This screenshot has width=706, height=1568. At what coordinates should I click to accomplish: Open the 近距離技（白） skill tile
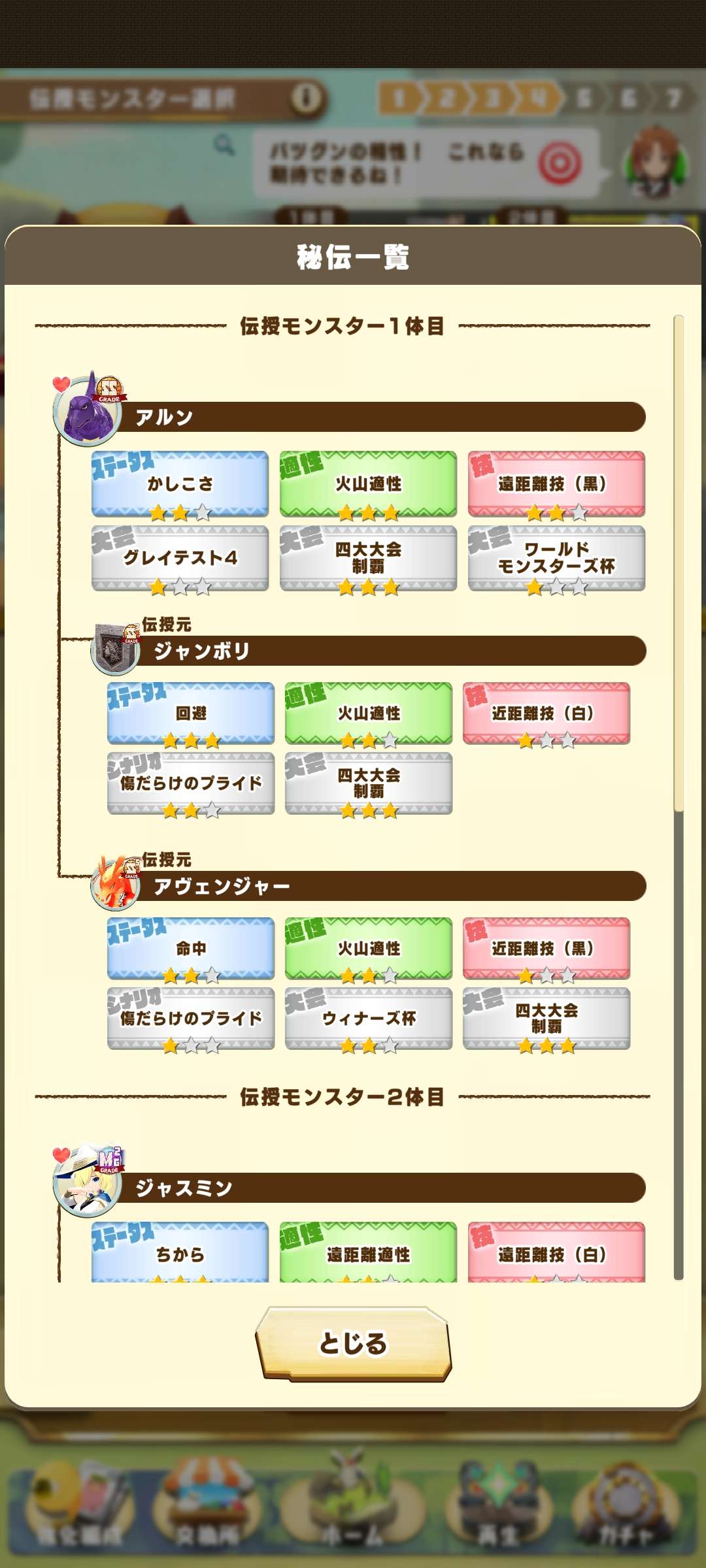pyautogui.click(x=546, y=713)
